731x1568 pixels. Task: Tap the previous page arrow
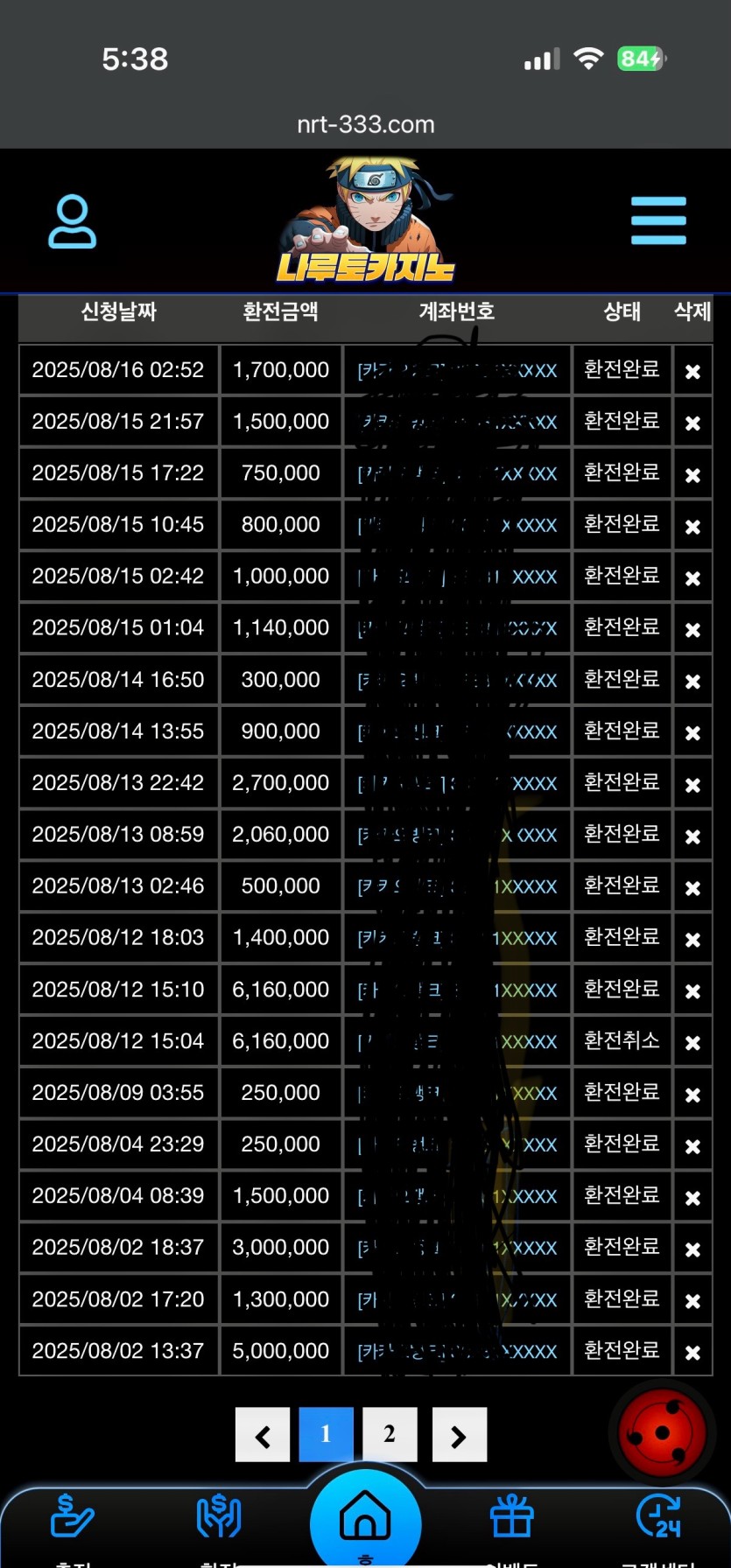click(x=263, y=1435)
